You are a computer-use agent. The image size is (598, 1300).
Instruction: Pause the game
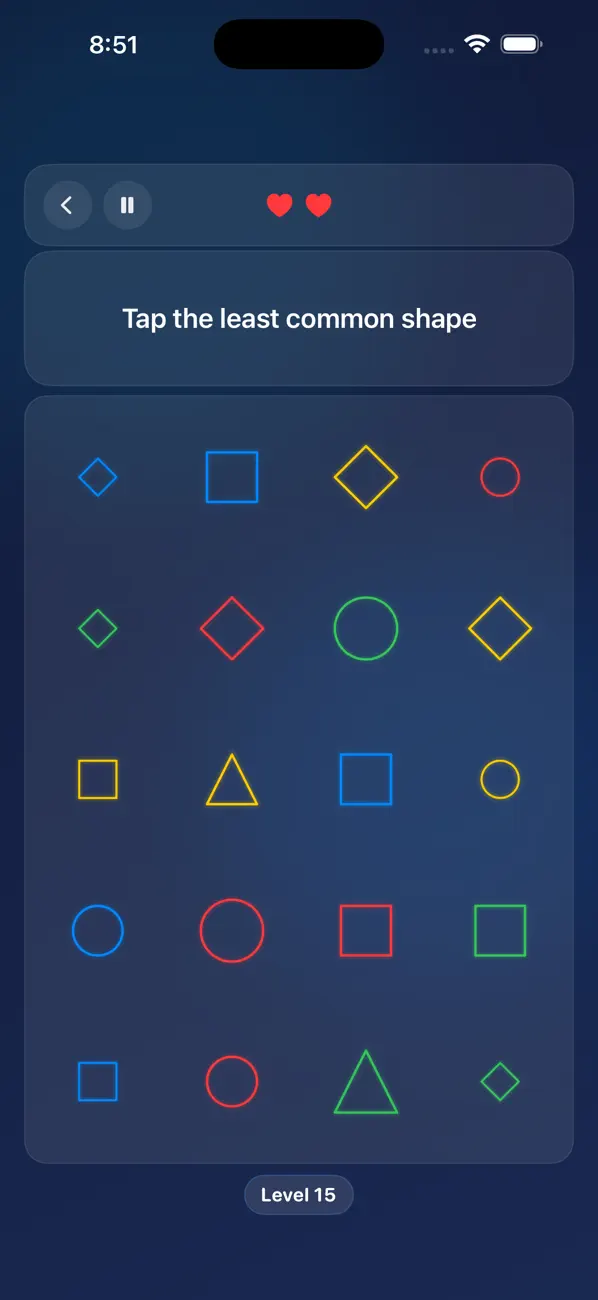127,205
